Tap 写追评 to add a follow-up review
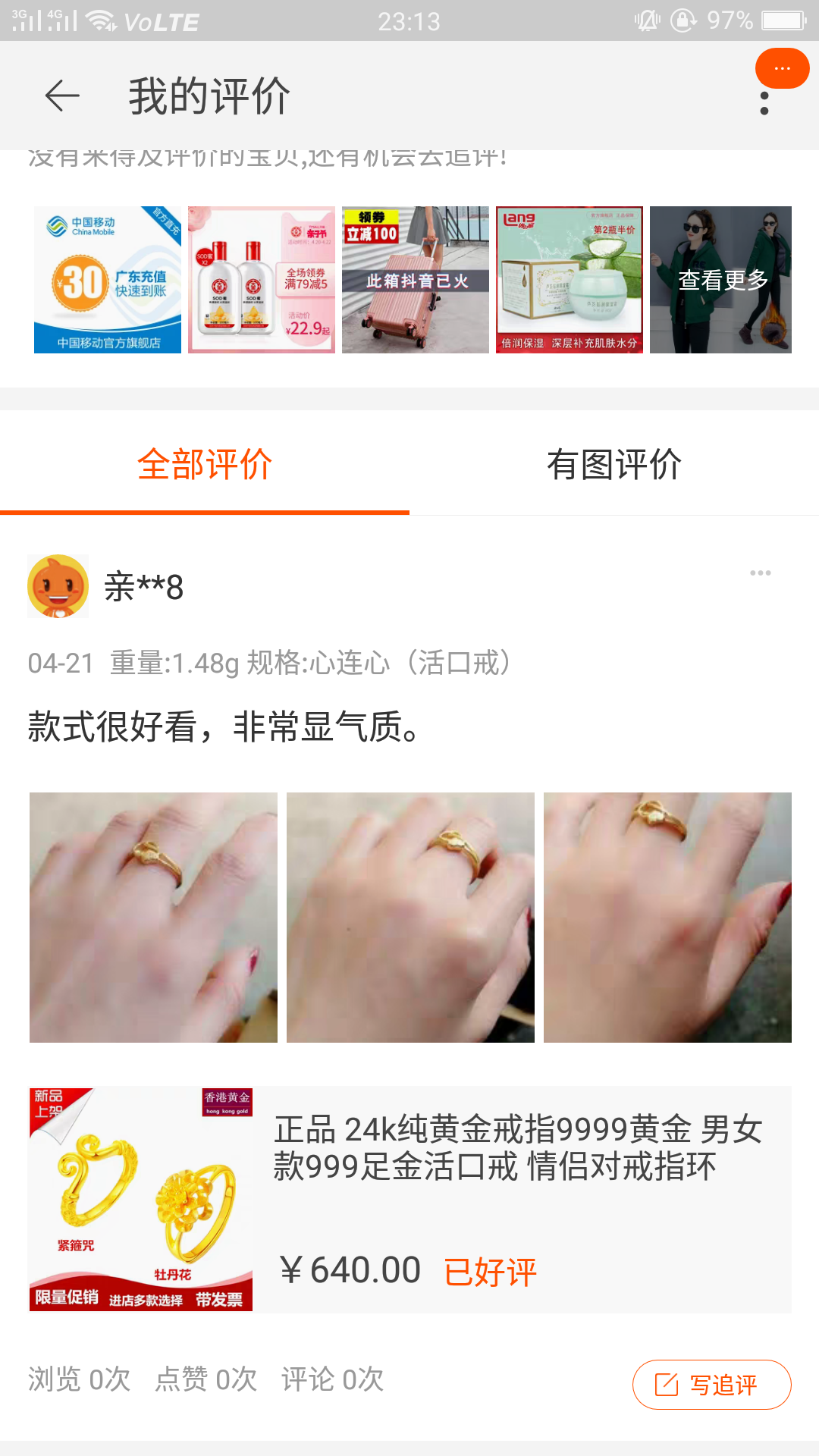 pyautogui.click(x=711, y=1385)
